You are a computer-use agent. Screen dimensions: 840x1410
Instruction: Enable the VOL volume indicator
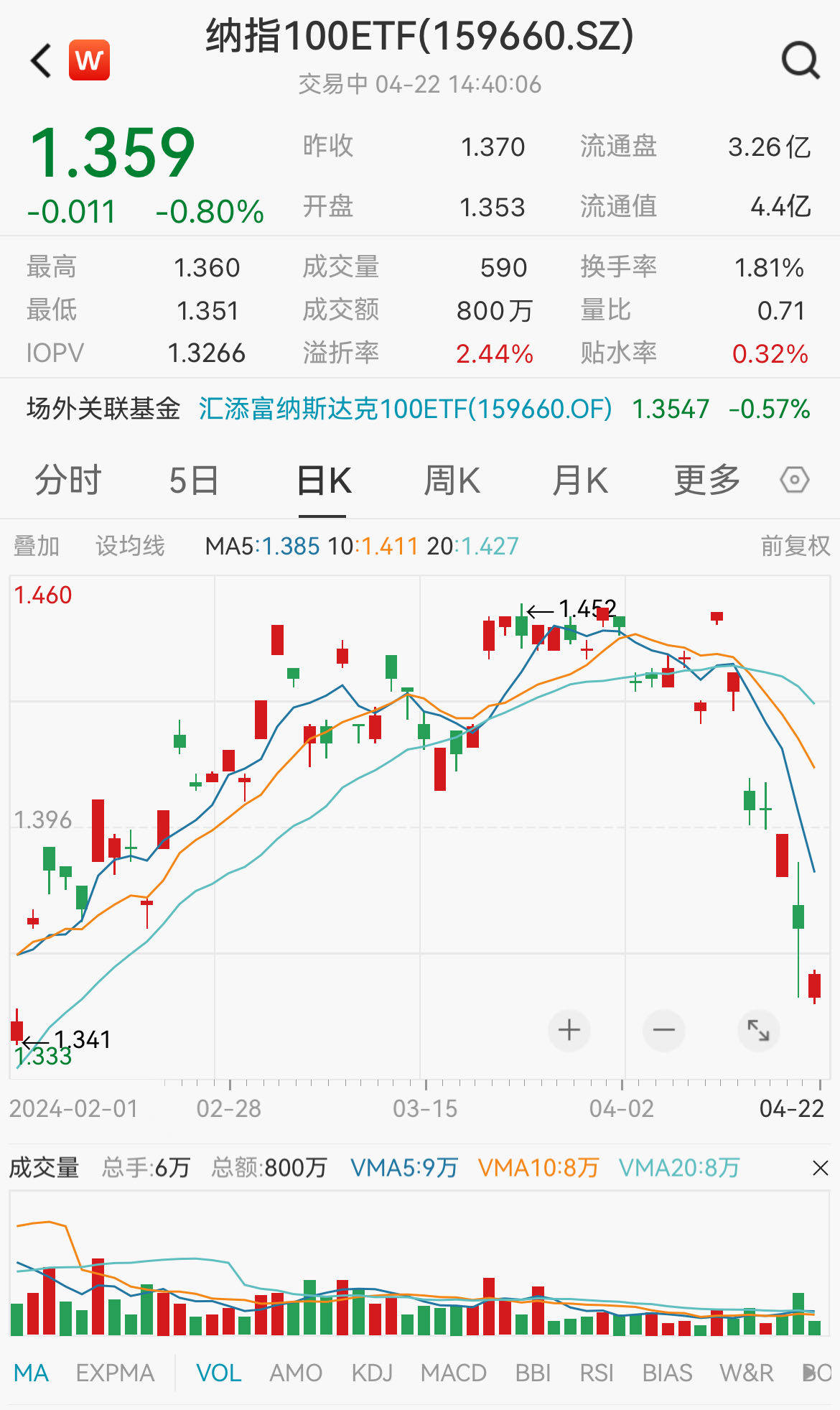pyautogui.click(x=219, y=1372)
